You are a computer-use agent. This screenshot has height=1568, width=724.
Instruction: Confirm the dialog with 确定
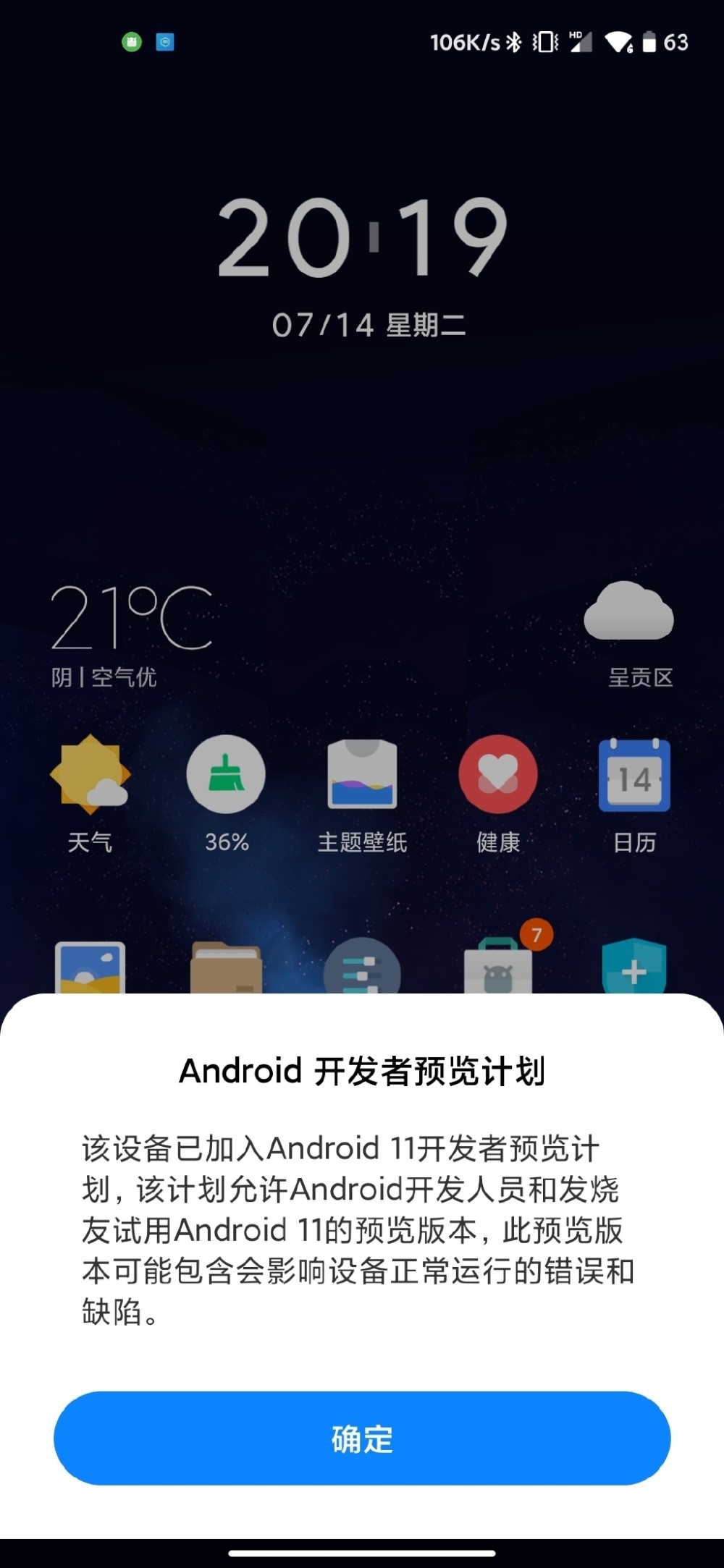point(362,1438)
